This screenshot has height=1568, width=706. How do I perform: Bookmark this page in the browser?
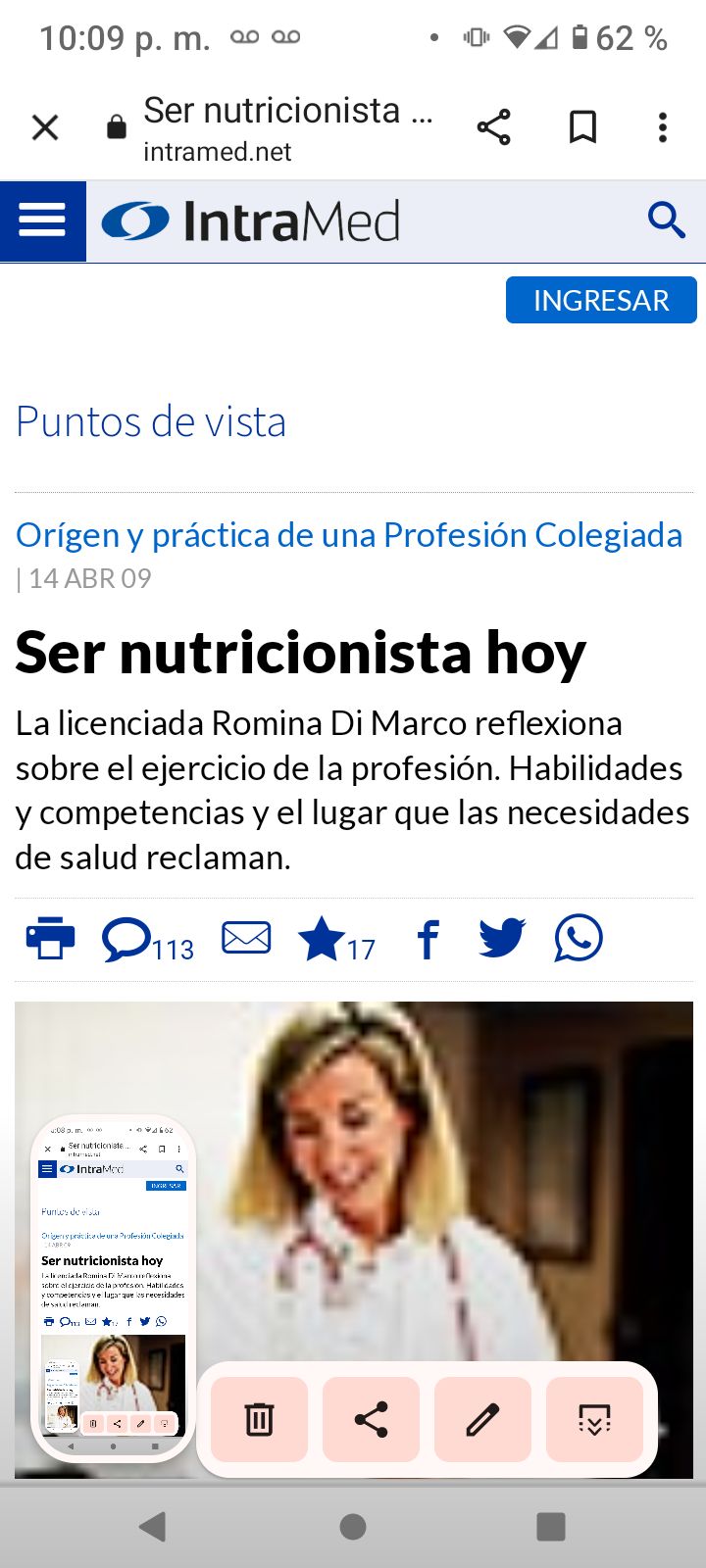coord(582,127)
